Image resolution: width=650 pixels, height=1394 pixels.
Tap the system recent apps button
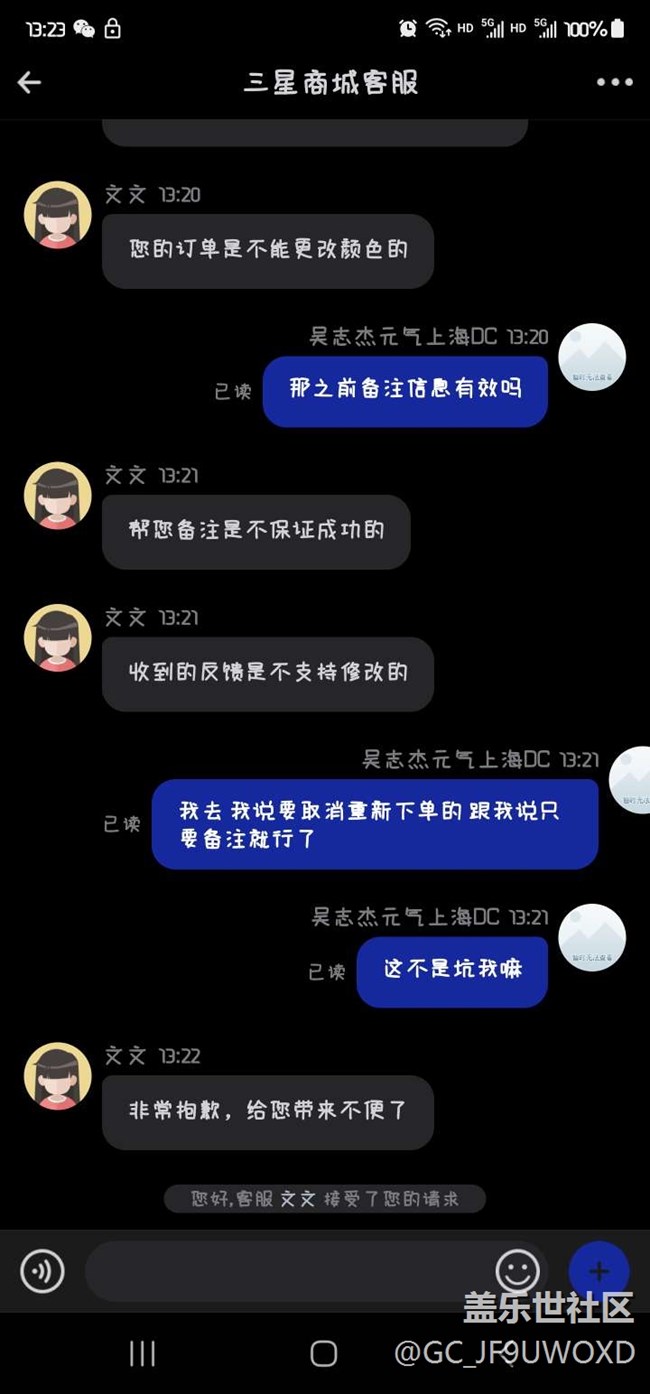pyautogui.click(x=142, y=1353)
